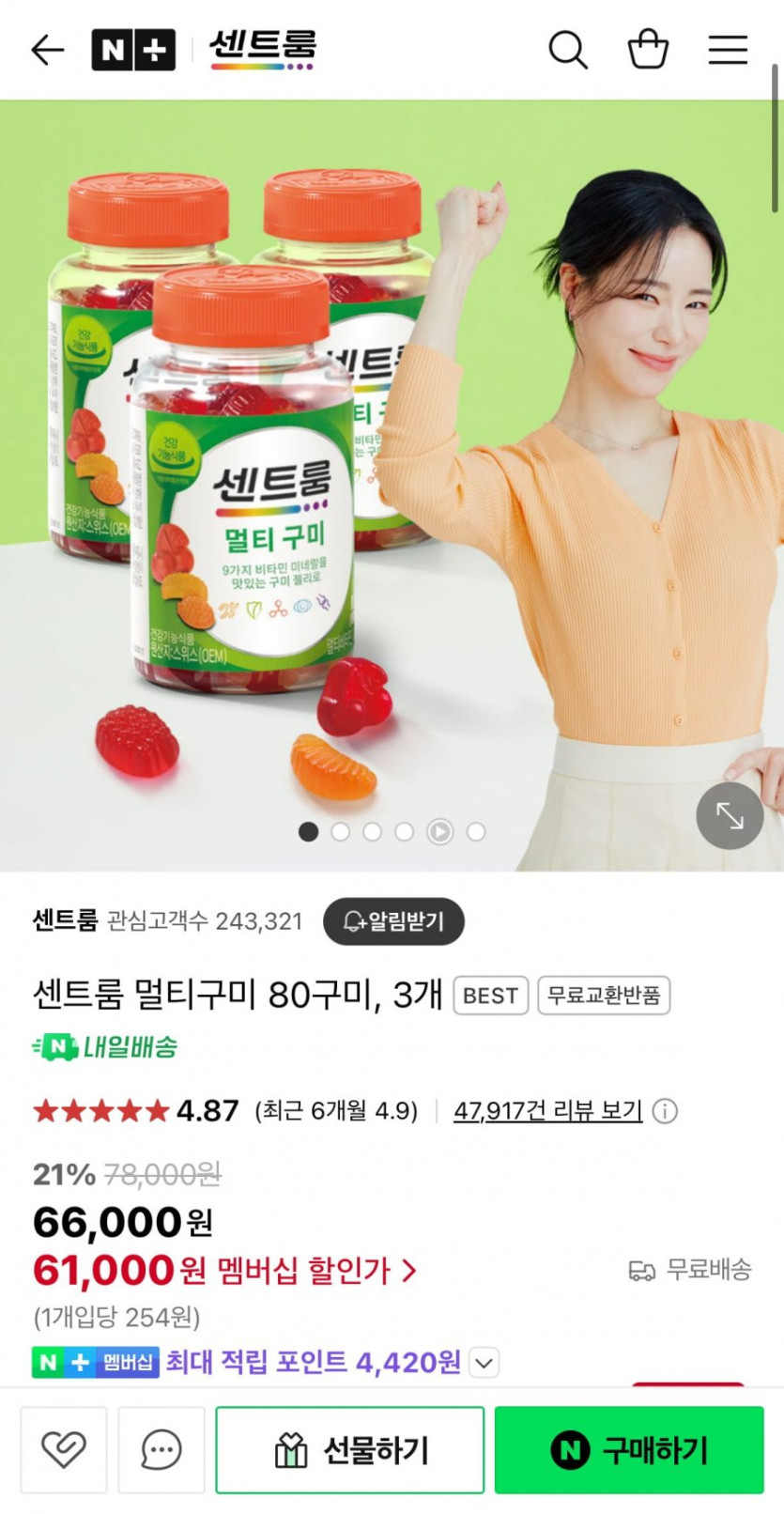Go back with the arrow icon
784x1514 pixels.
pyautogui.click(x=47, y=50)
